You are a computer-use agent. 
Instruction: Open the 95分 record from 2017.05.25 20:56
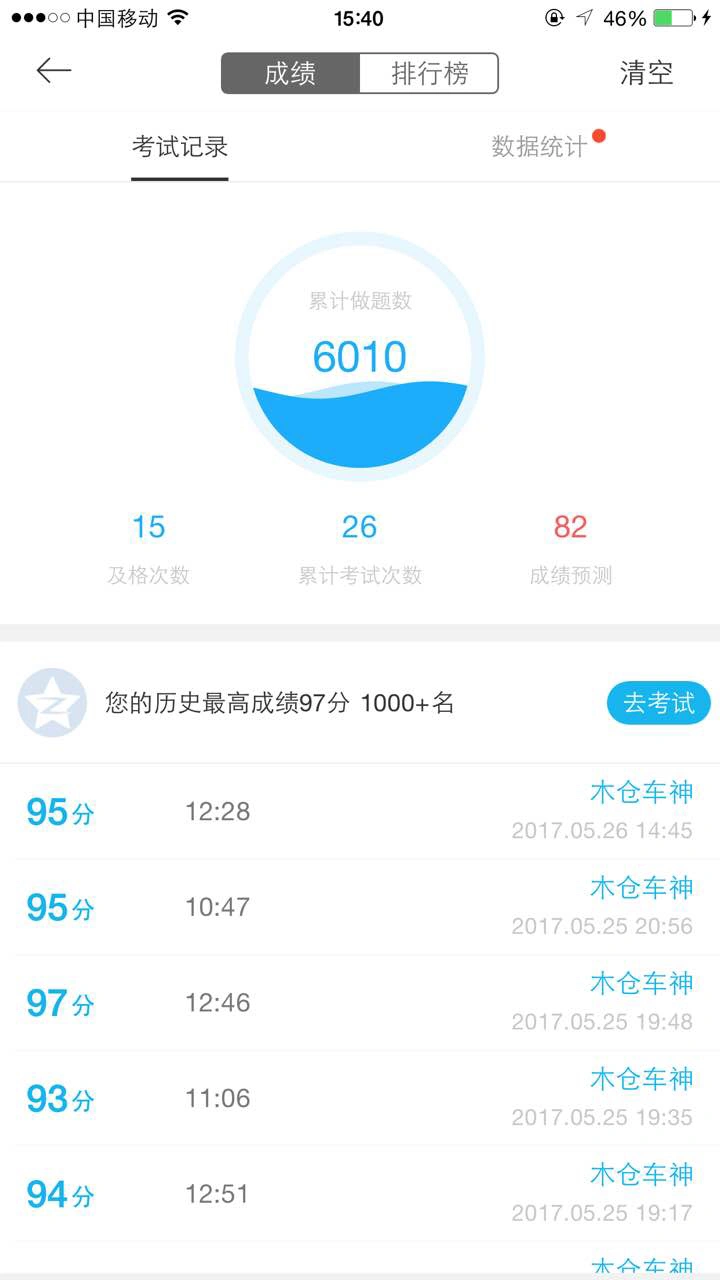pyautogui.click(x=360, y=907)
